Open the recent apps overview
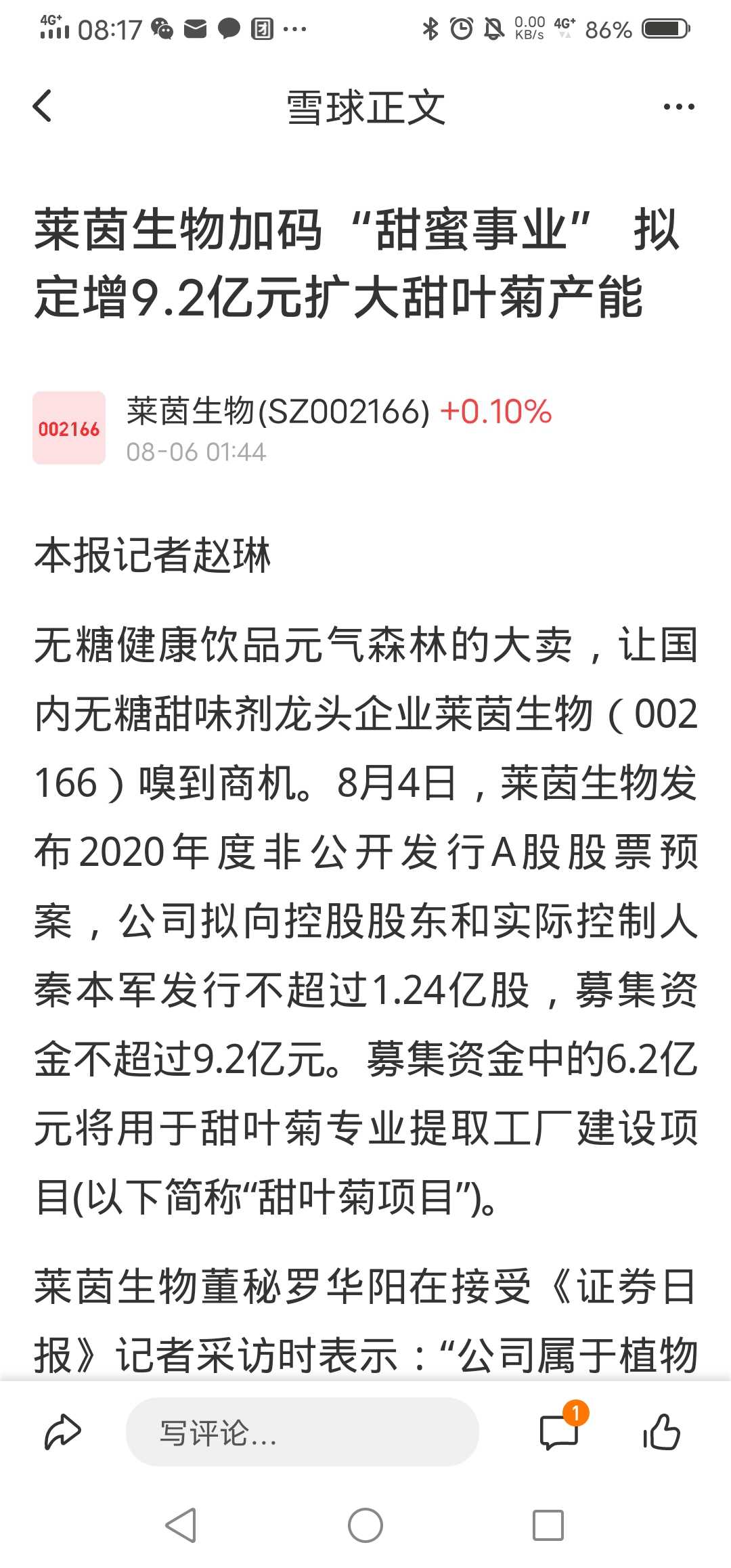The height and width of the screenshot is (1568, 731). tap(548, 1525)
